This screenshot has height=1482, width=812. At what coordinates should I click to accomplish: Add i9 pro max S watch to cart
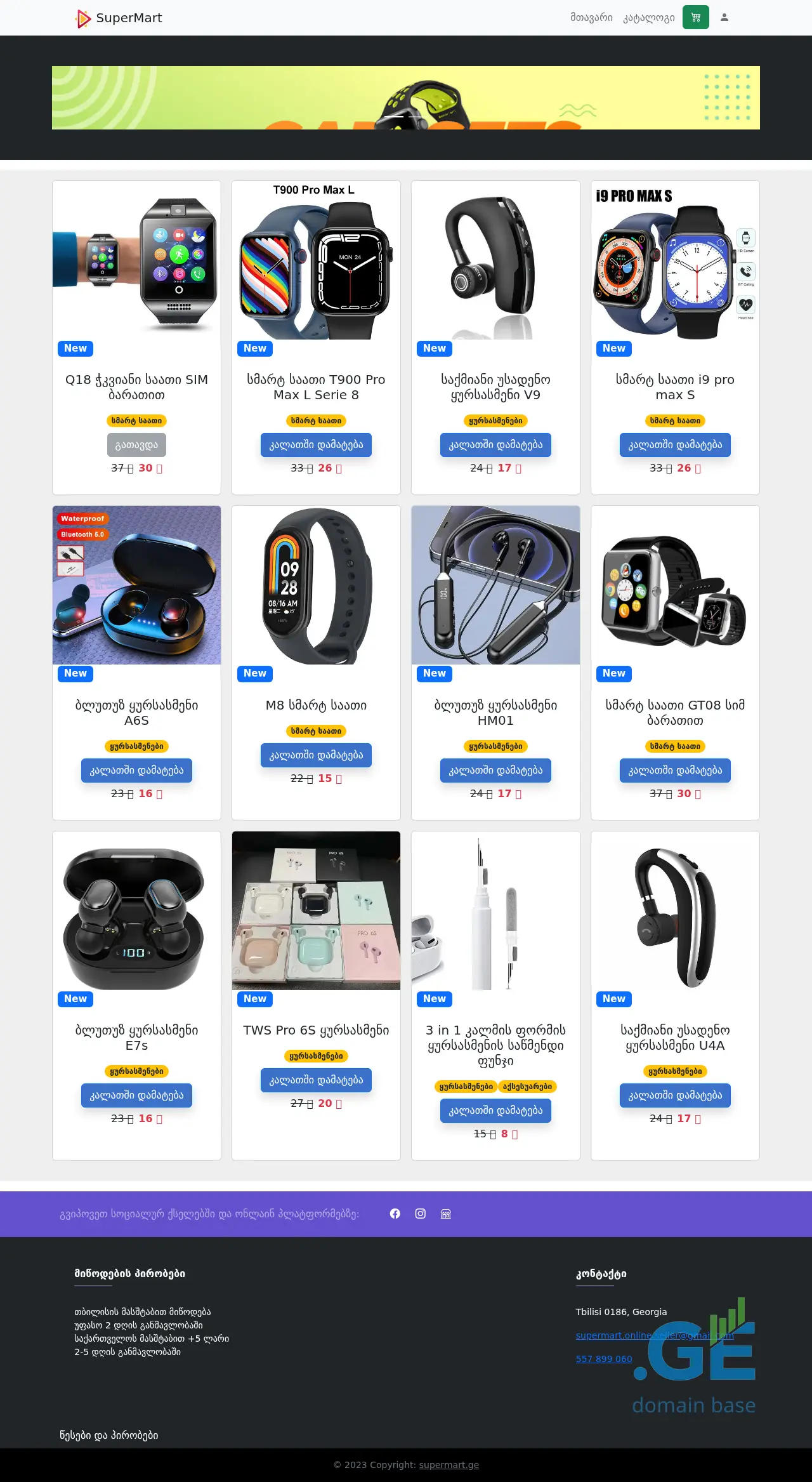coord(675,445)
